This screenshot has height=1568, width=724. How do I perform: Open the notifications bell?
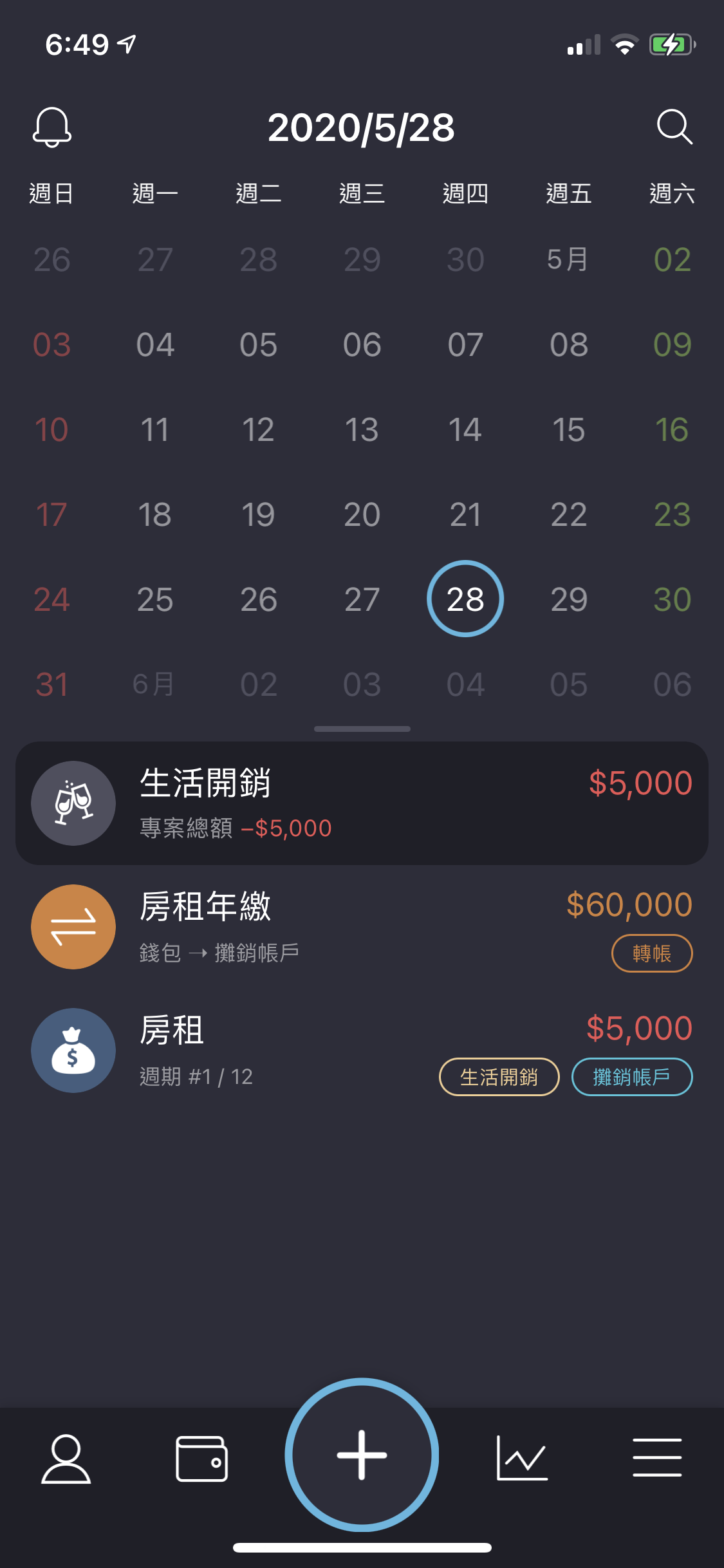pos(52,127)
